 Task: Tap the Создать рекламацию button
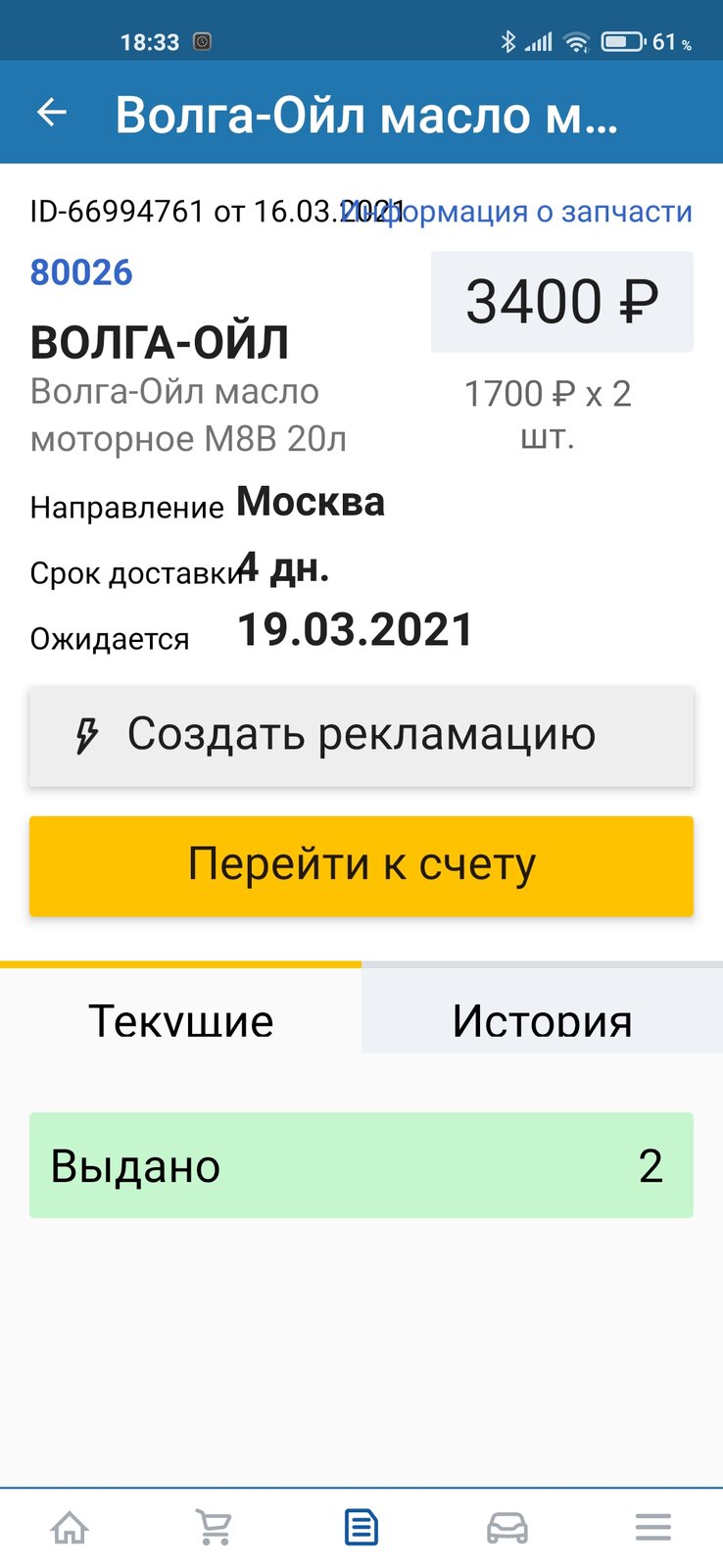tap(361, 736)
